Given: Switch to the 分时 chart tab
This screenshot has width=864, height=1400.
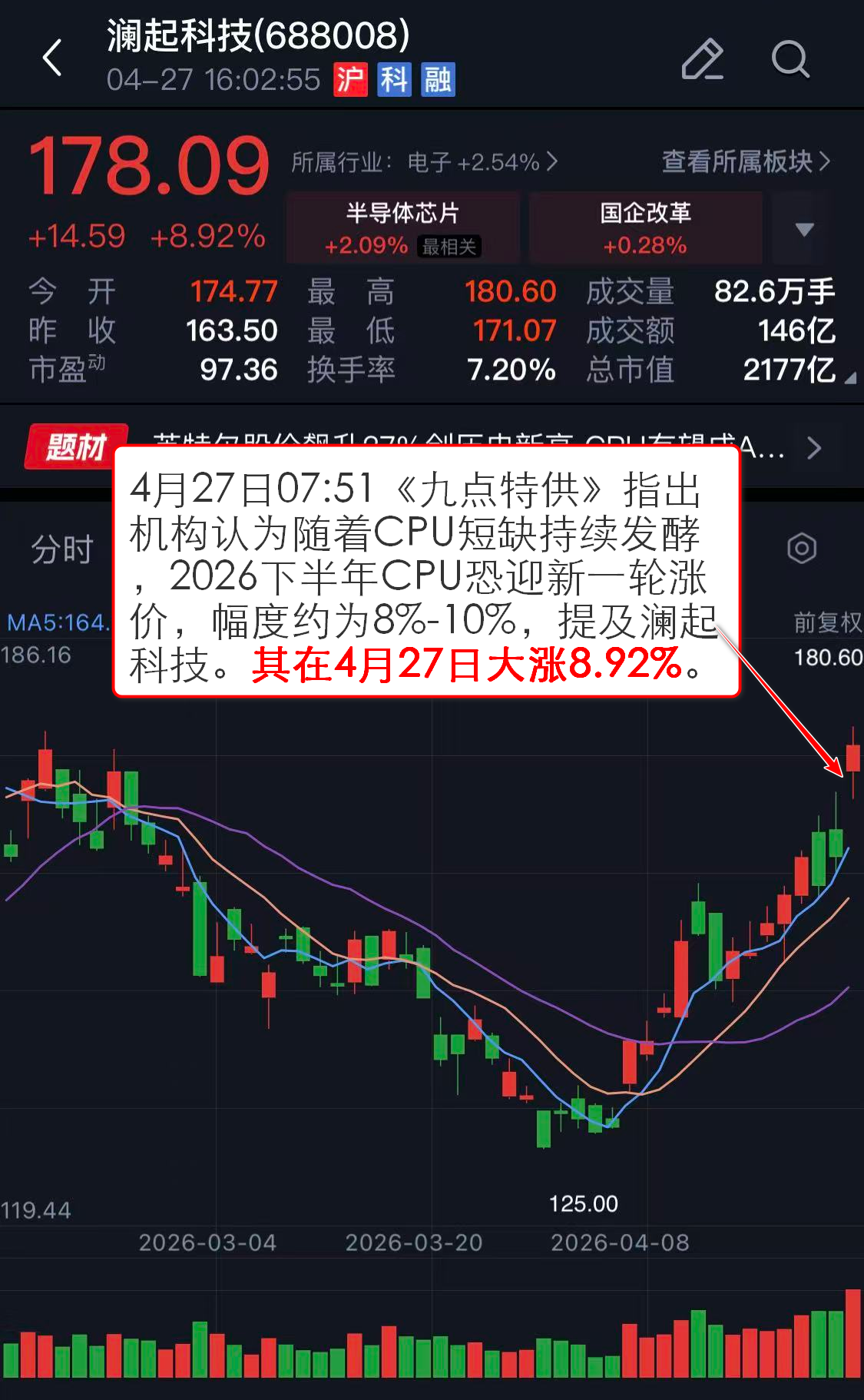Looking at the screenshot, I should 61,549.
